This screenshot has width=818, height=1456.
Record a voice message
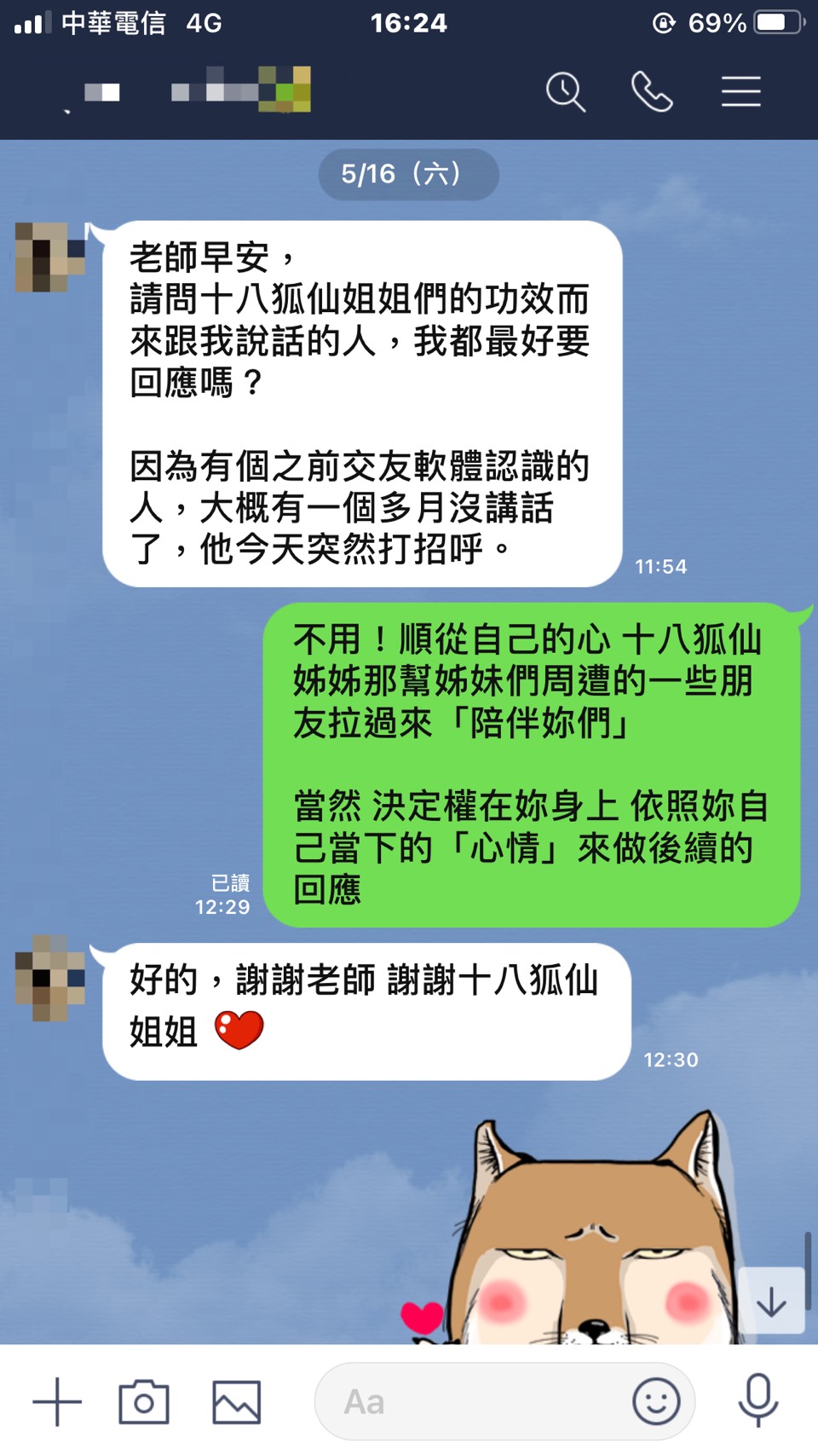tap(758, 1400)
